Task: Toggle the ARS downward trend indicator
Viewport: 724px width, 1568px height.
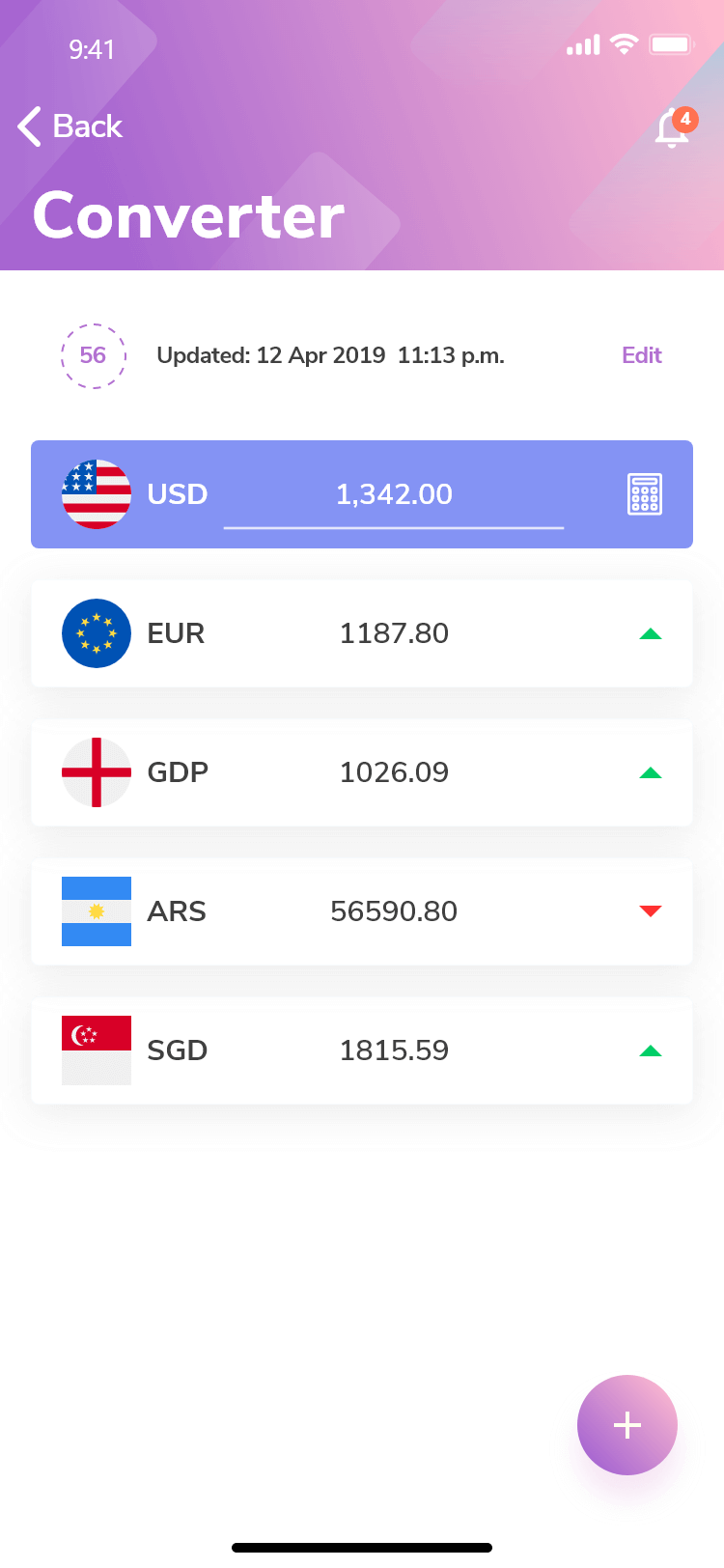Action: 653,910
